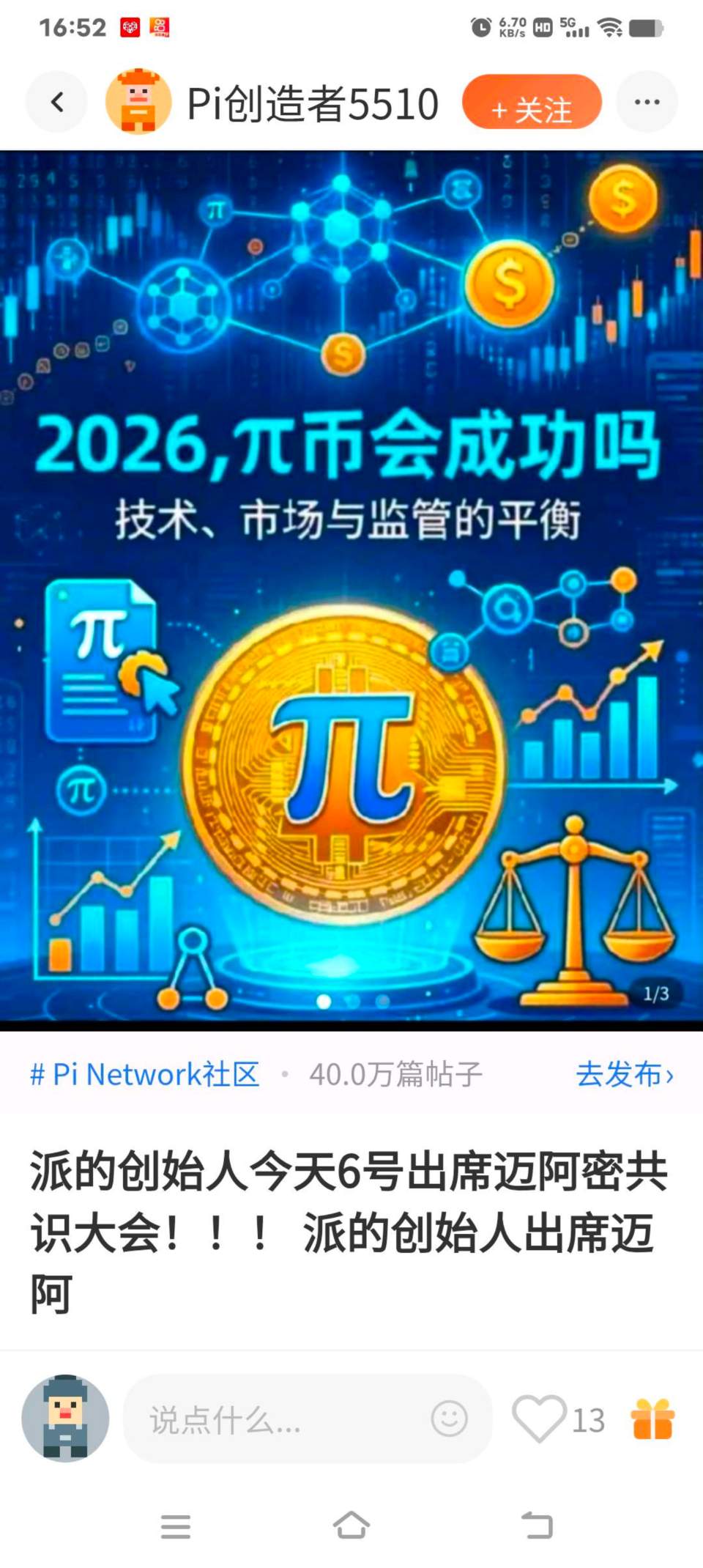
Task: Open the 2026 π币 post image
Action: (x=351, y=585)
